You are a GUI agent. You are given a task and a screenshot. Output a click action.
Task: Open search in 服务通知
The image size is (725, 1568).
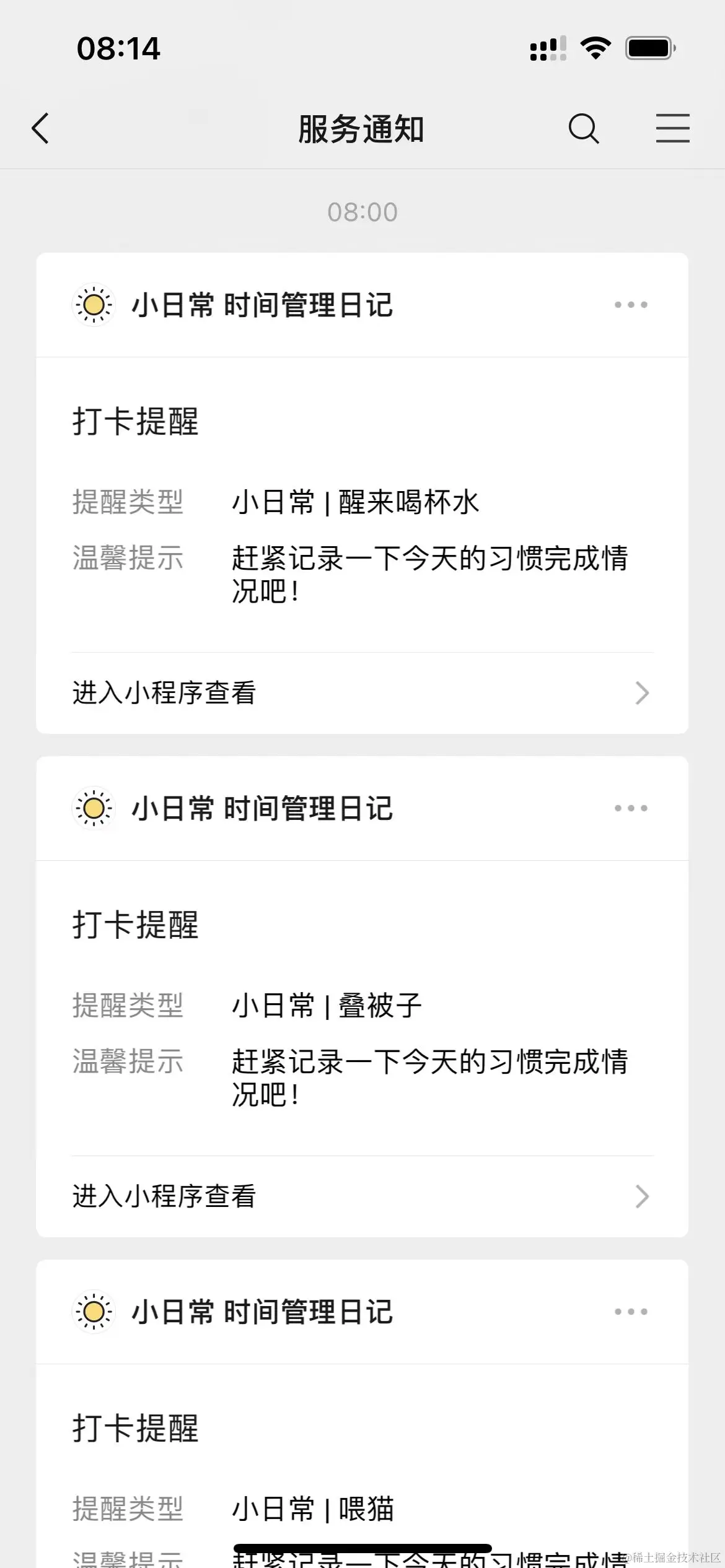coord(583,129)
